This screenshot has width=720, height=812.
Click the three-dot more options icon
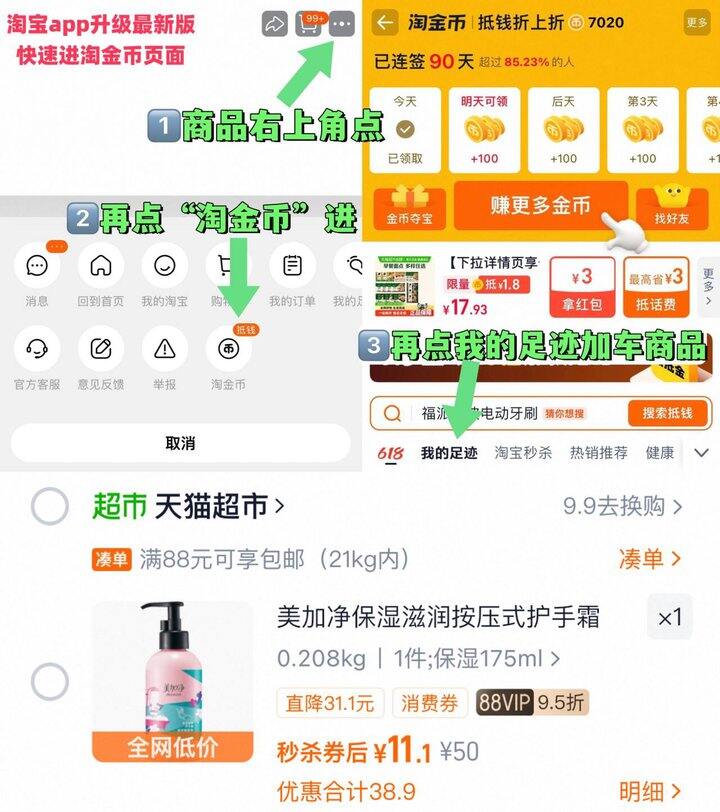click(340, 22)
